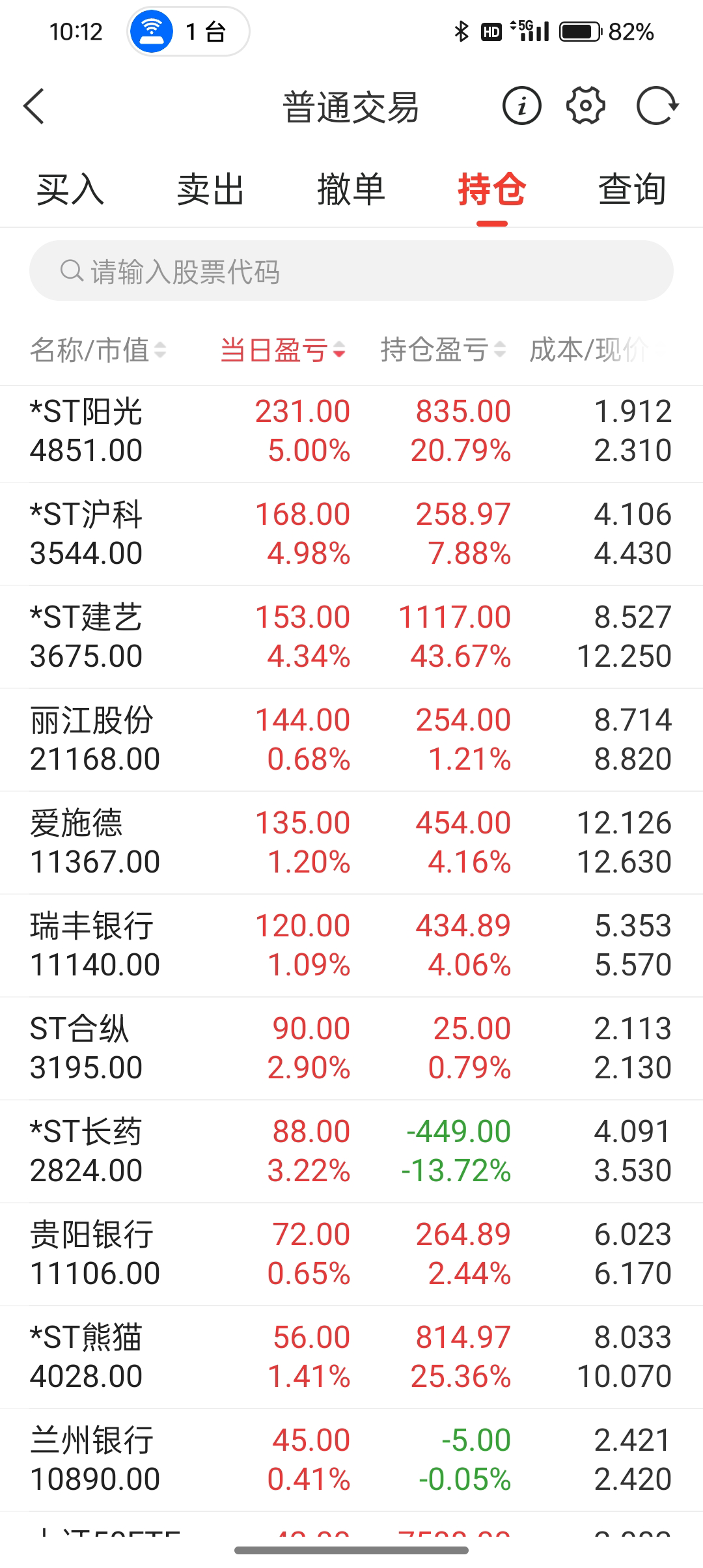
Task: Refresh the holdings data
Action: pos(657,106)
